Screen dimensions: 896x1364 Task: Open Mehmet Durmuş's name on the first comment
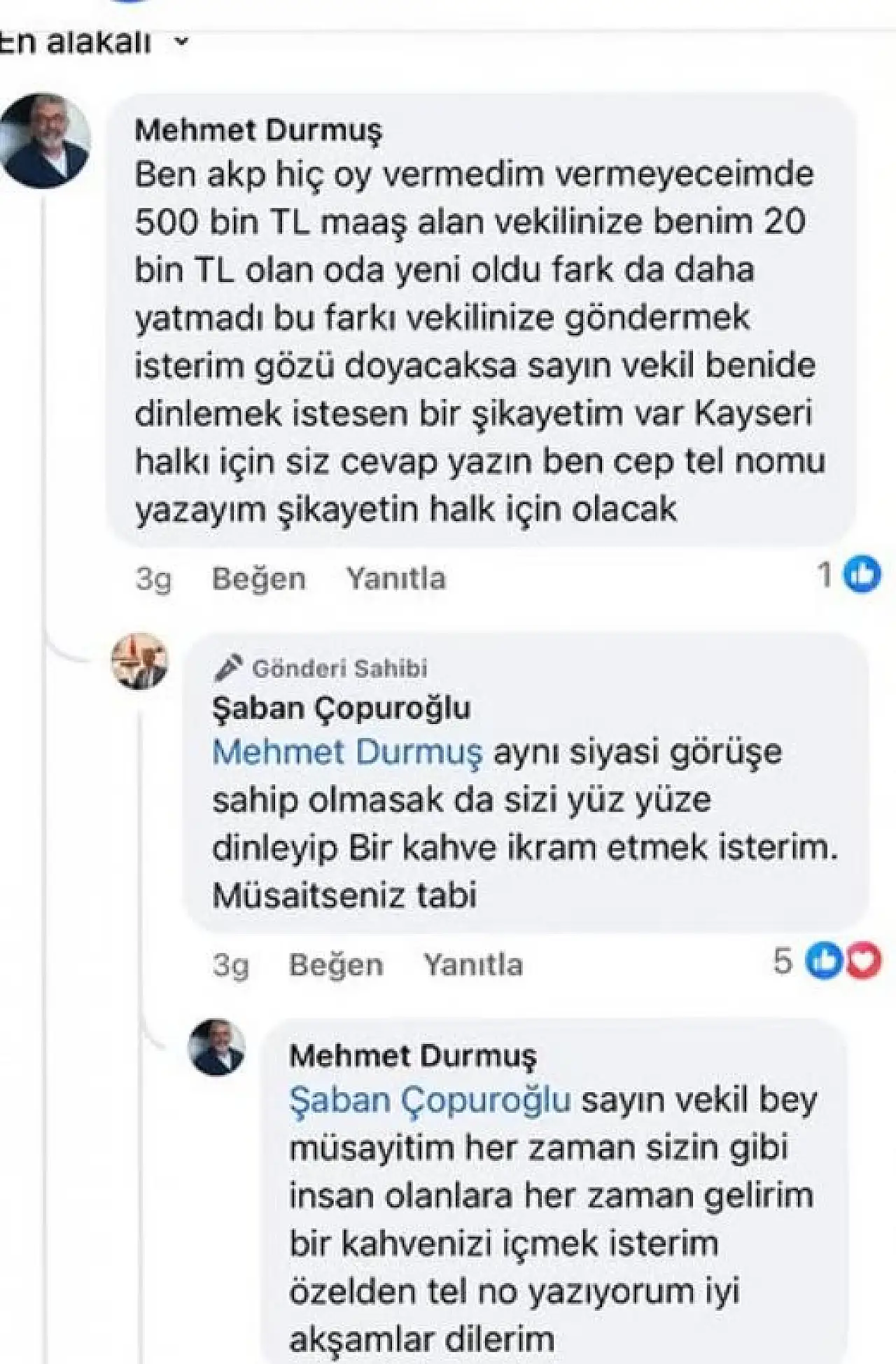point(258,131)
